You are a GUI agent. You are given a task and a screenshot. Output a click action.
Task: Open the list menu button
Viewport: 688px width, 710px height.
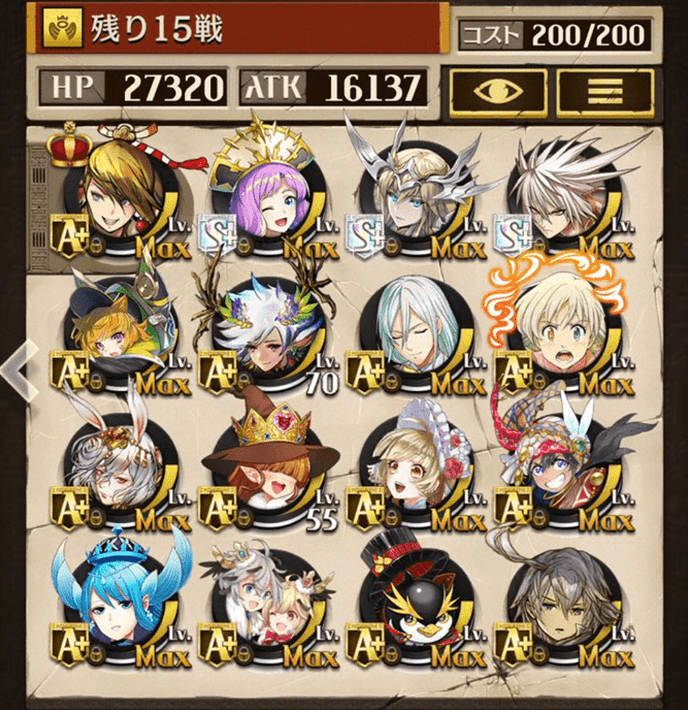(x=605, y=92)
